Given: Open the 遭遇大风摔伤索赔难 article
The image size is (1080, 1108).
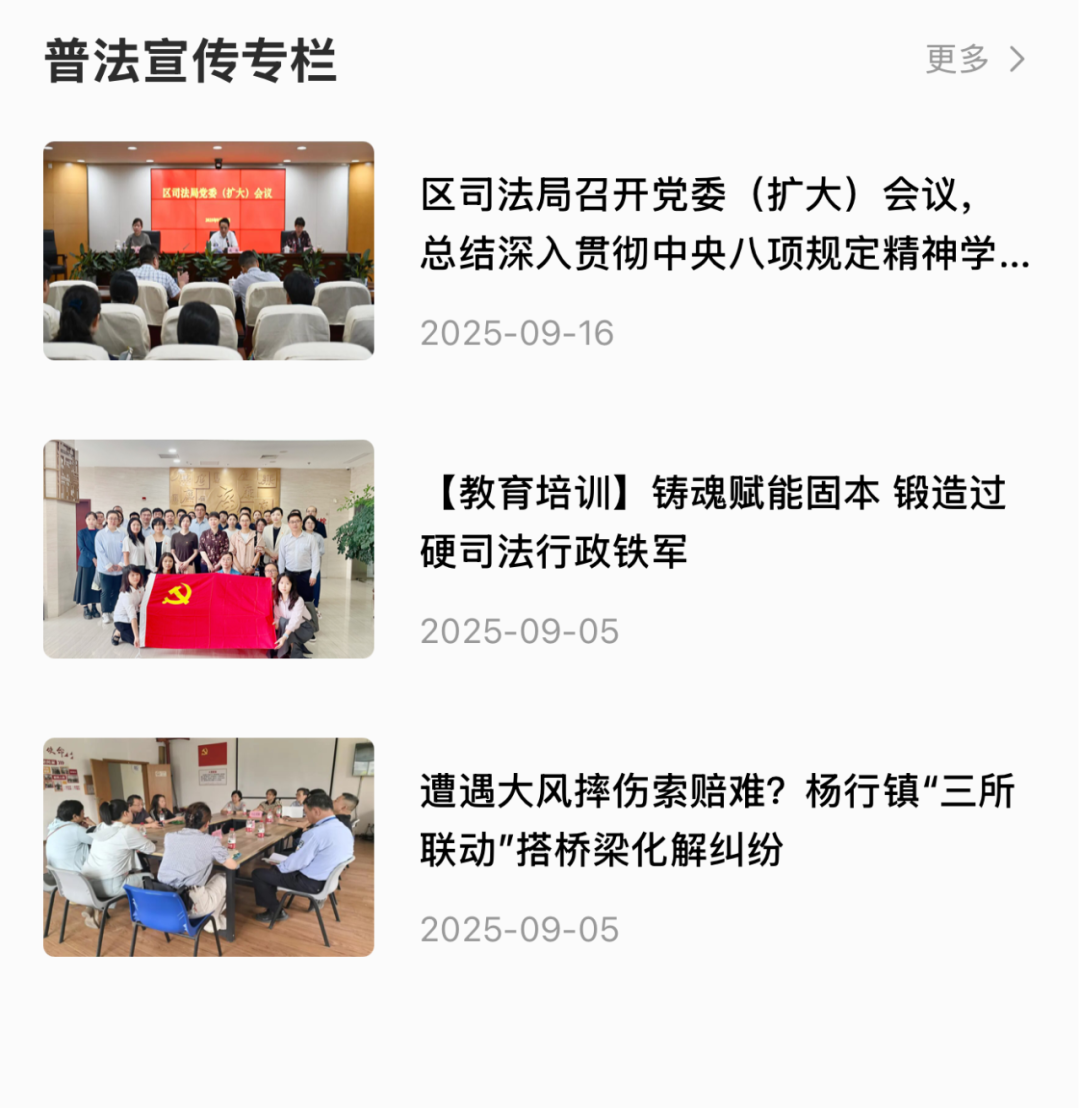Looking at the screenshot, I should pyautogui.click(x=716, y=821).
